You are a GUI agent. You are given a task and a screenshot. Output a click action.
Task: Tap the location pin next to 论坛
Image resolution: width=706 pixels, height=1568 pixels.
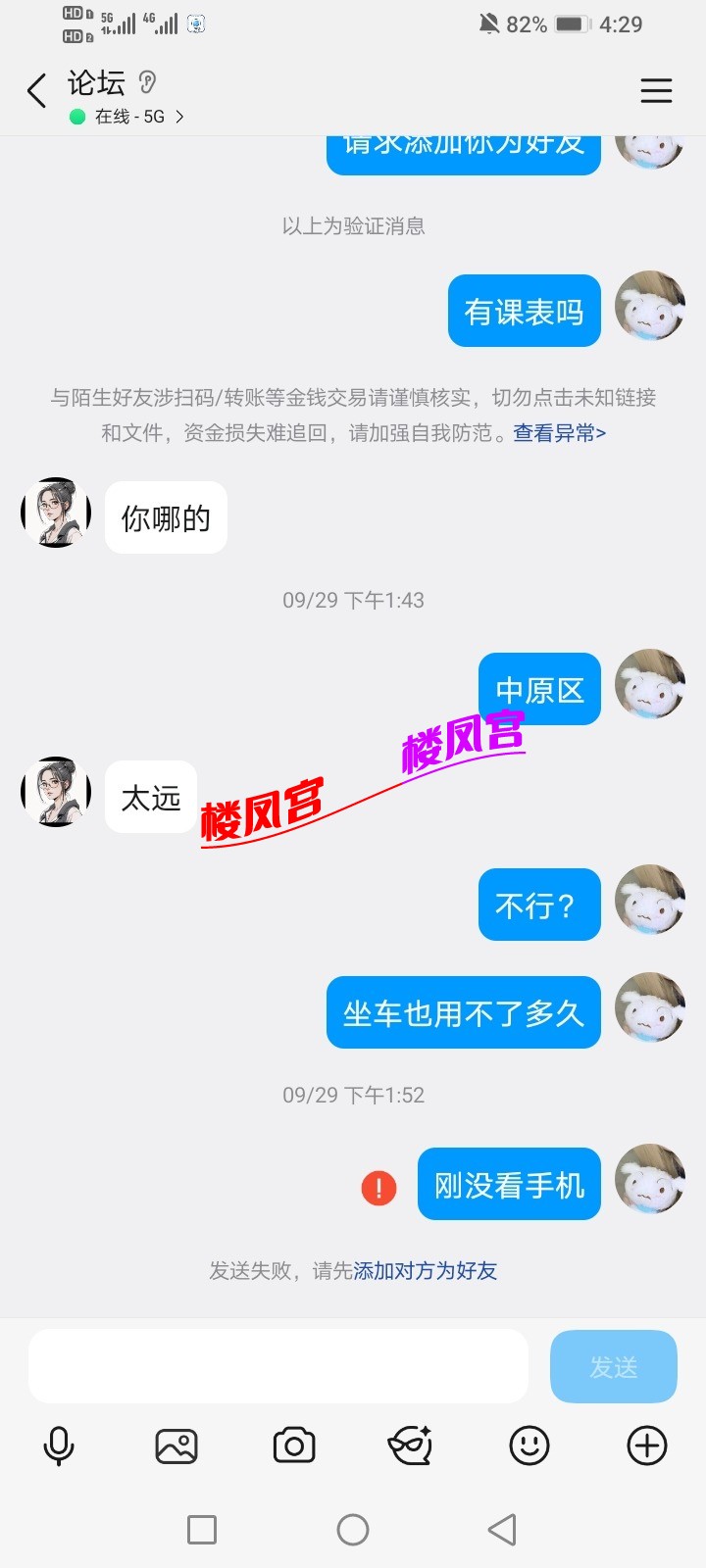[x=147, y=83]
